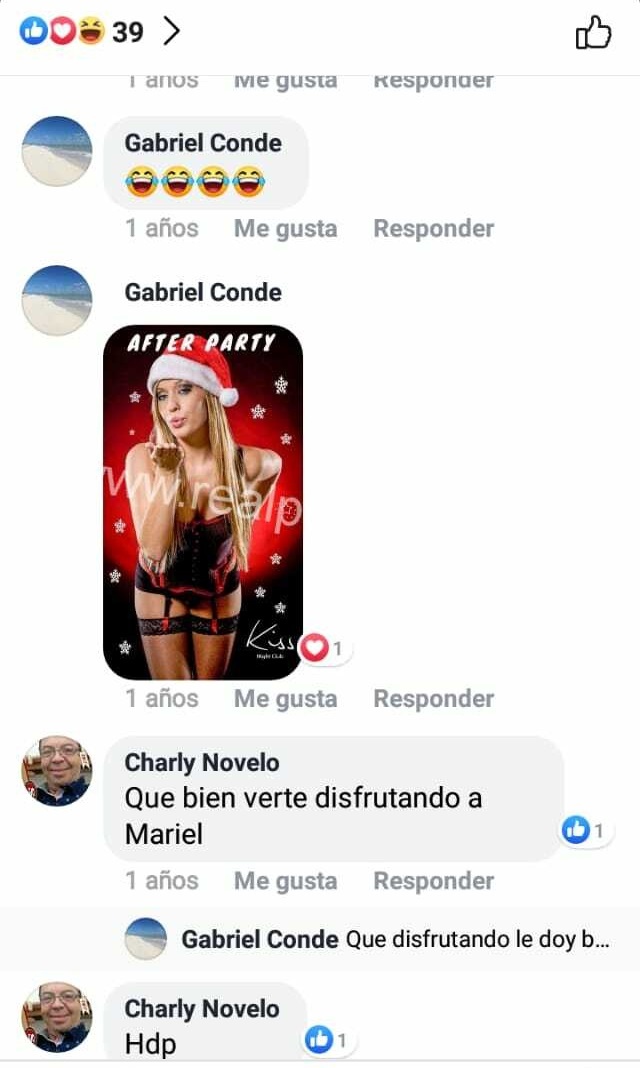Tap Responder under the After Party image
The width and height of the screenshot is (640, 1068).
coord(433,698)
